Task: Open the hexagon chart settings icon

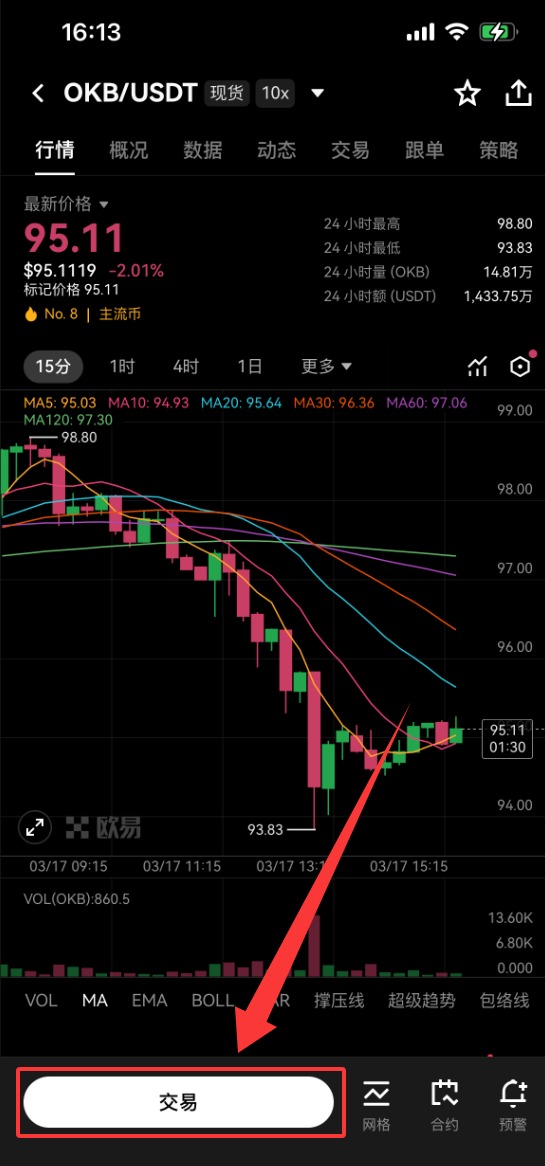Action: point(520,366)
